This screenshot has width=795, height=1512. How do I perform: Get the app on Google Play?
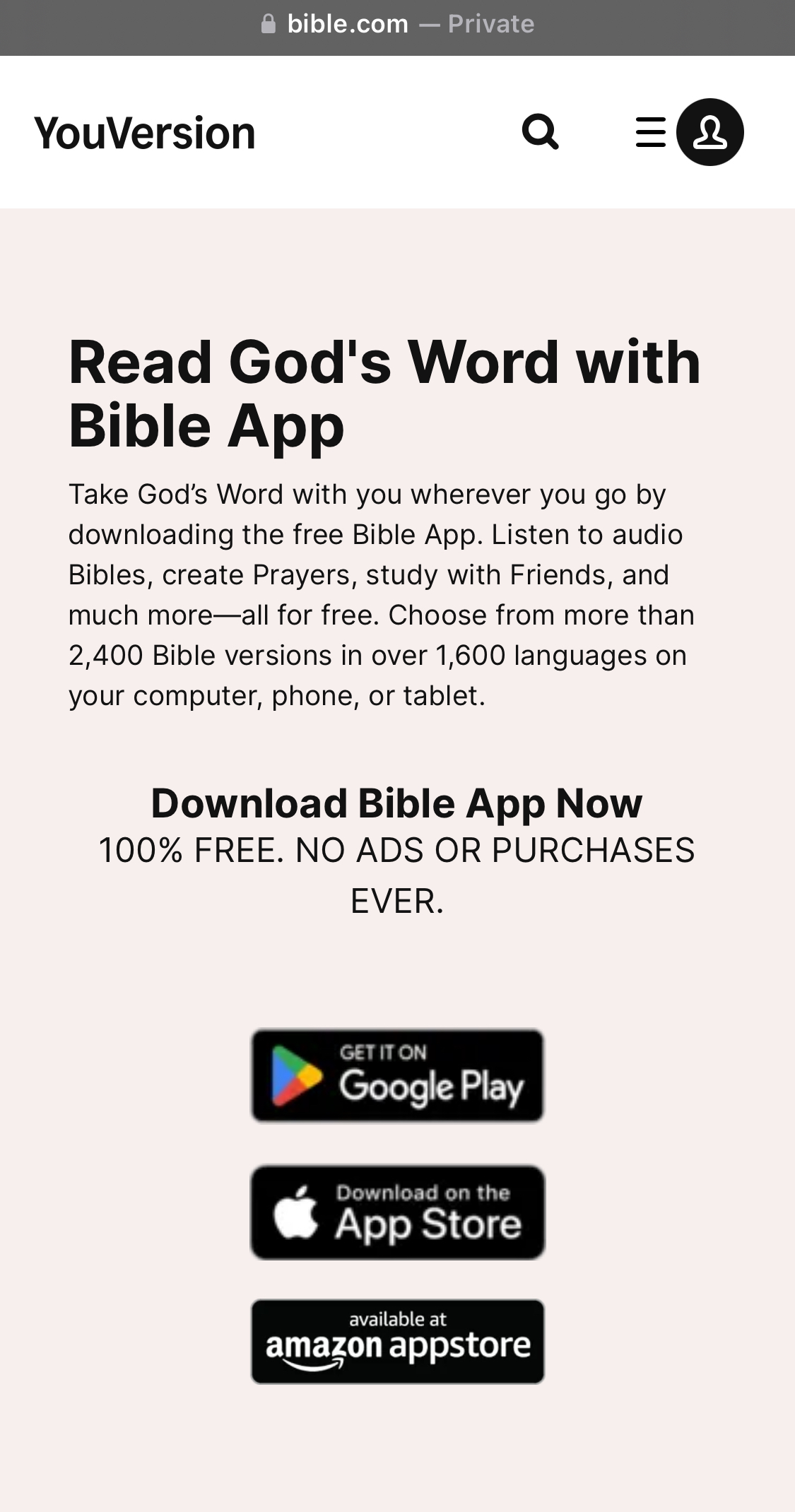click(x=398, y=1075)
